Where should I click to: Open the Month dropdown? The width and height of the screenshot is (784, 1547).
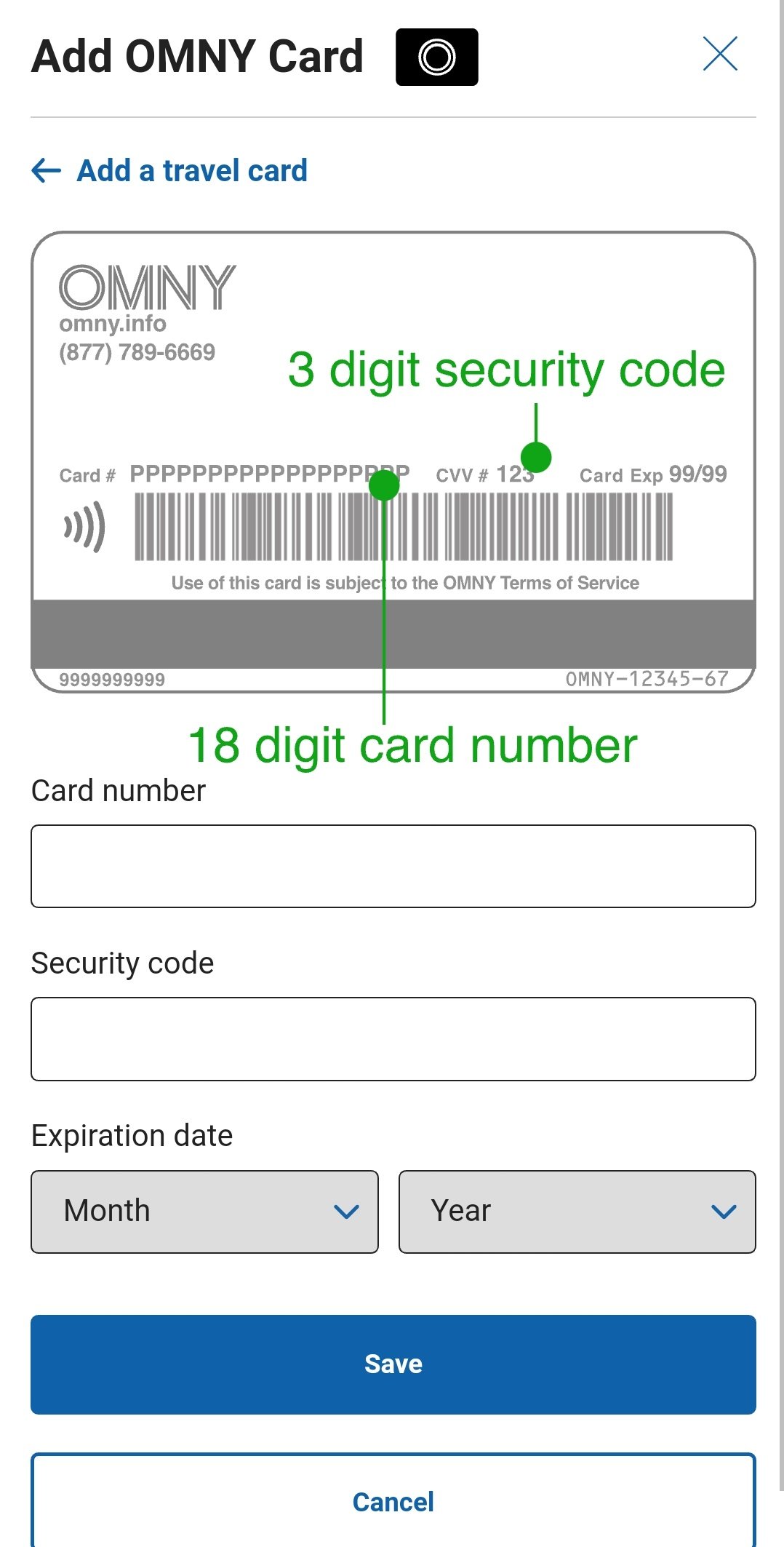coord(204,1212)
